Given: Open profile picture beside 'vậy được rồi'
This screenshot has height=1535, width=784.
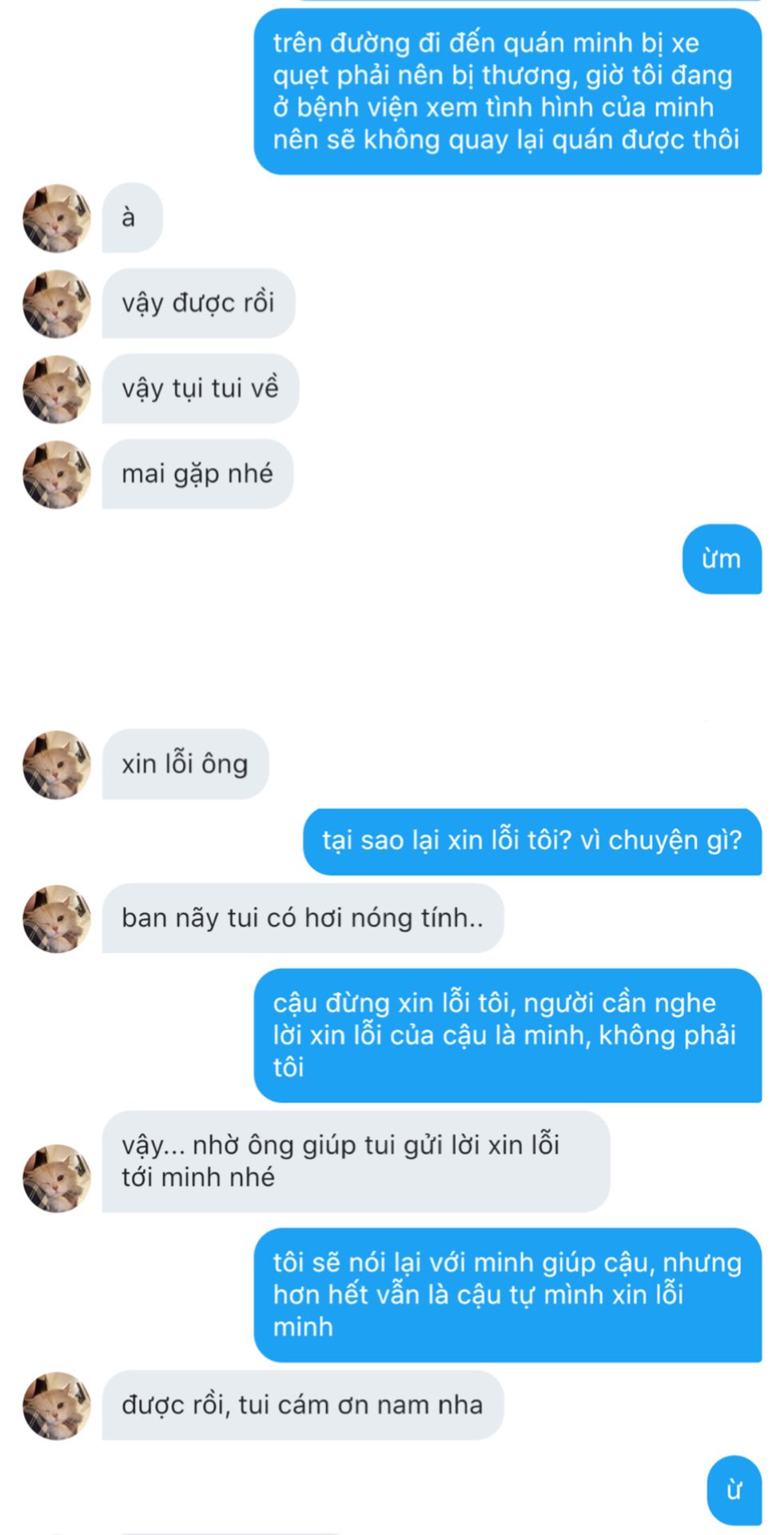Looking at the screenshot, I should point(56,304).
